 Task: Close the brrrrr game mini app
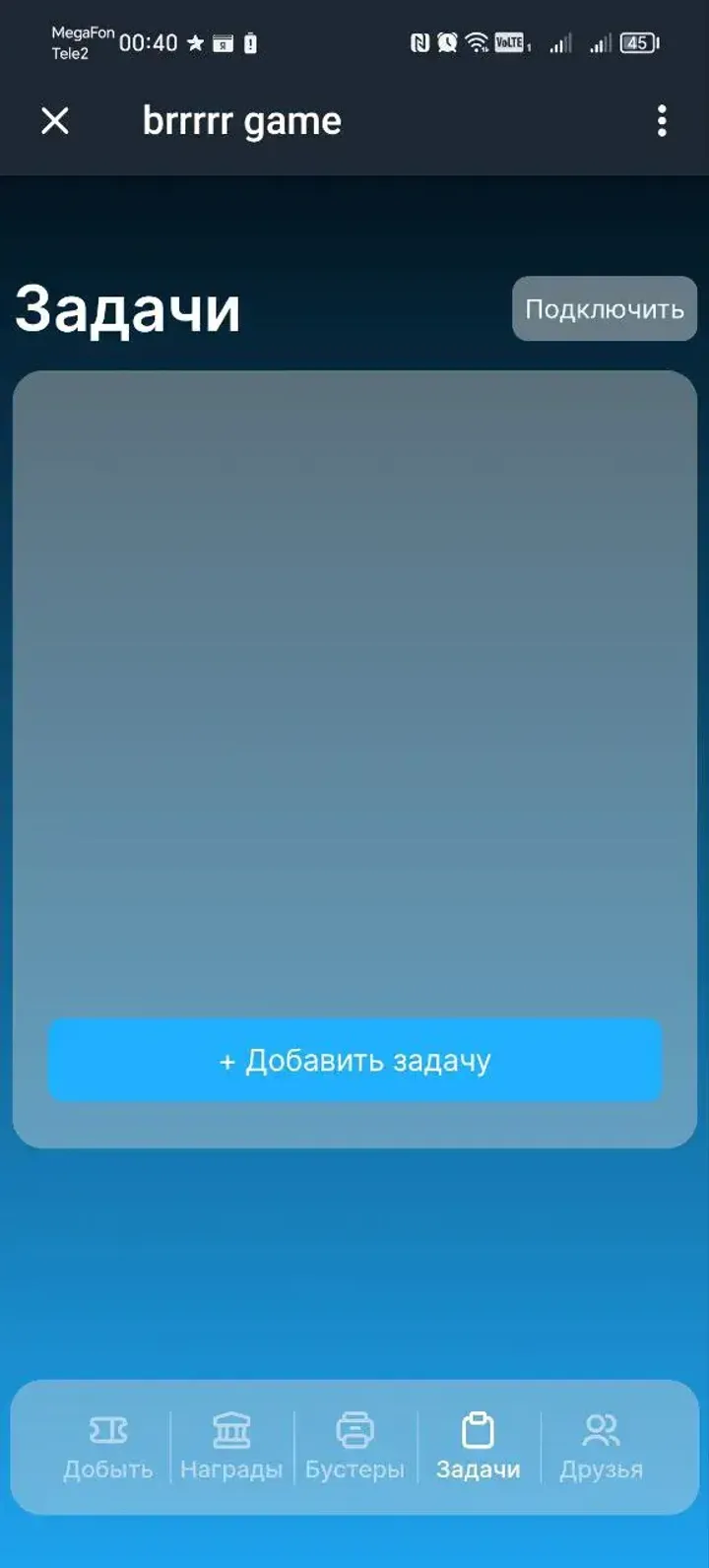[x=56, y=120]
